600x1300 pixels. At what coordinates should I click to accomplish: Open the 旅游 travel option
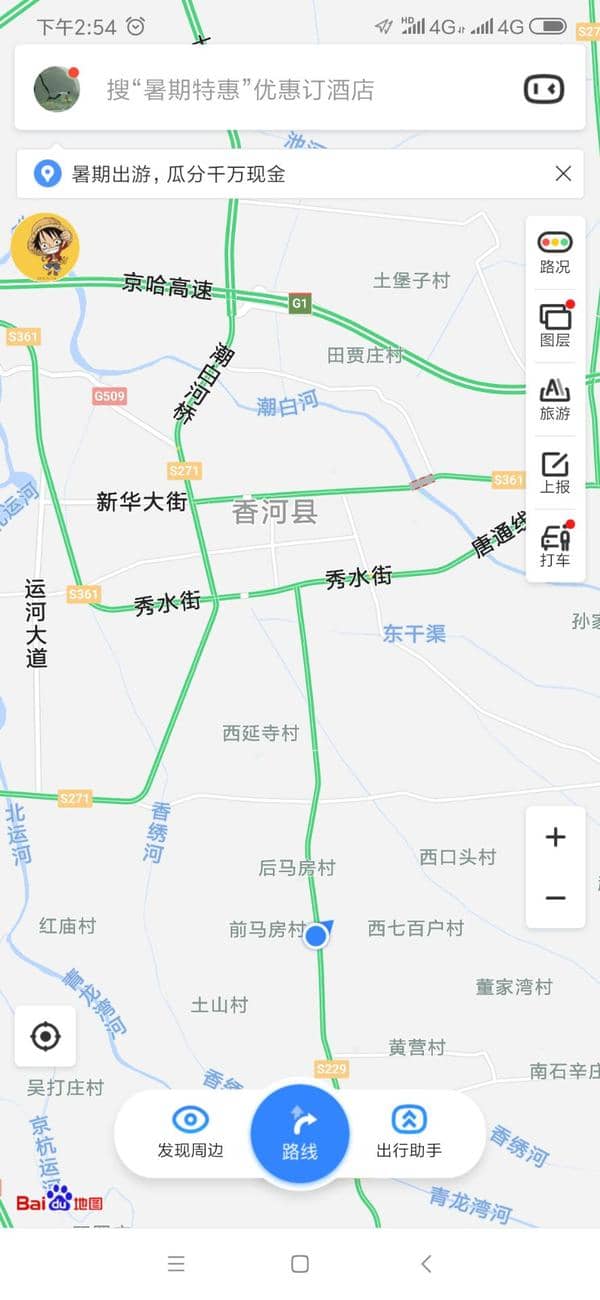(555, 398)
